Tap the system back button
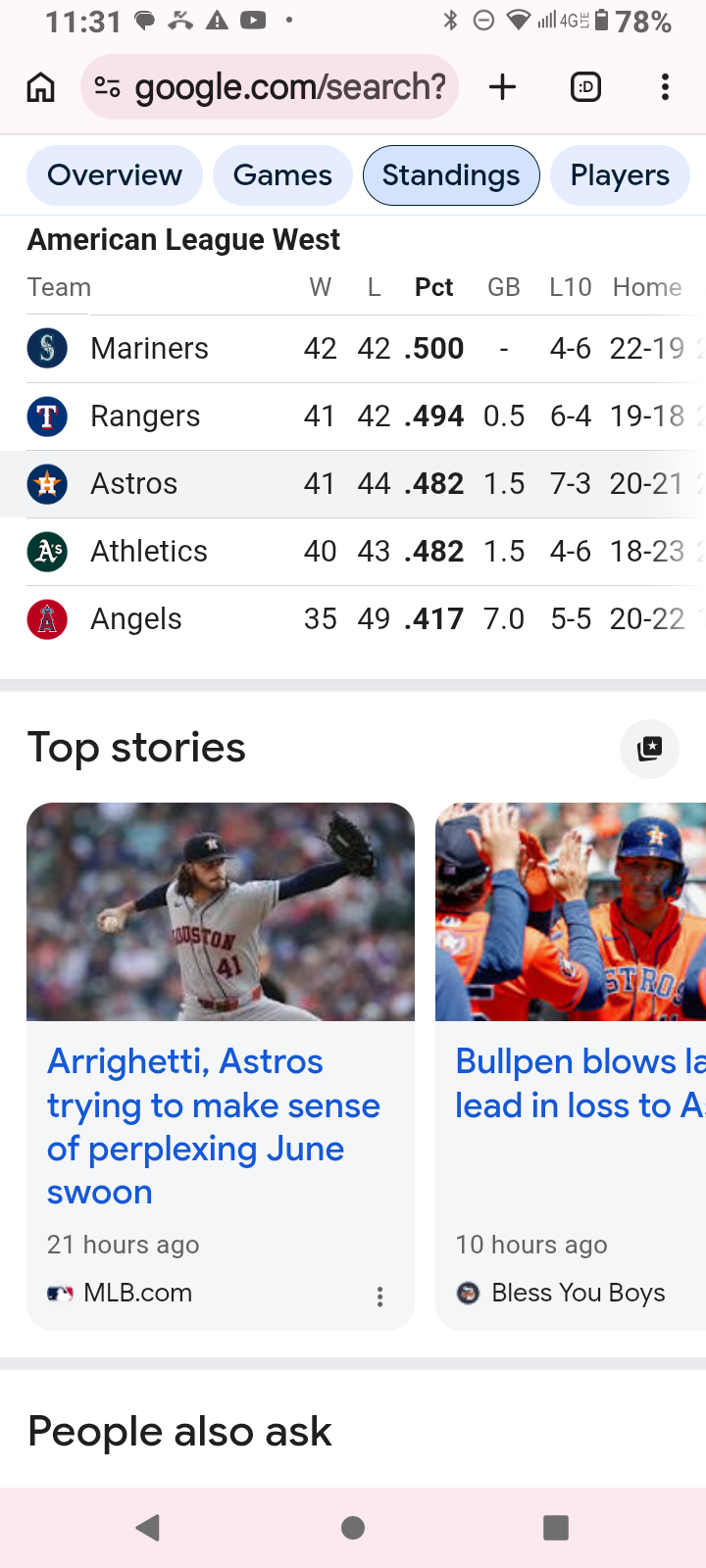This screenshot has height=1568, width=706. click(x=148, y=1527)
